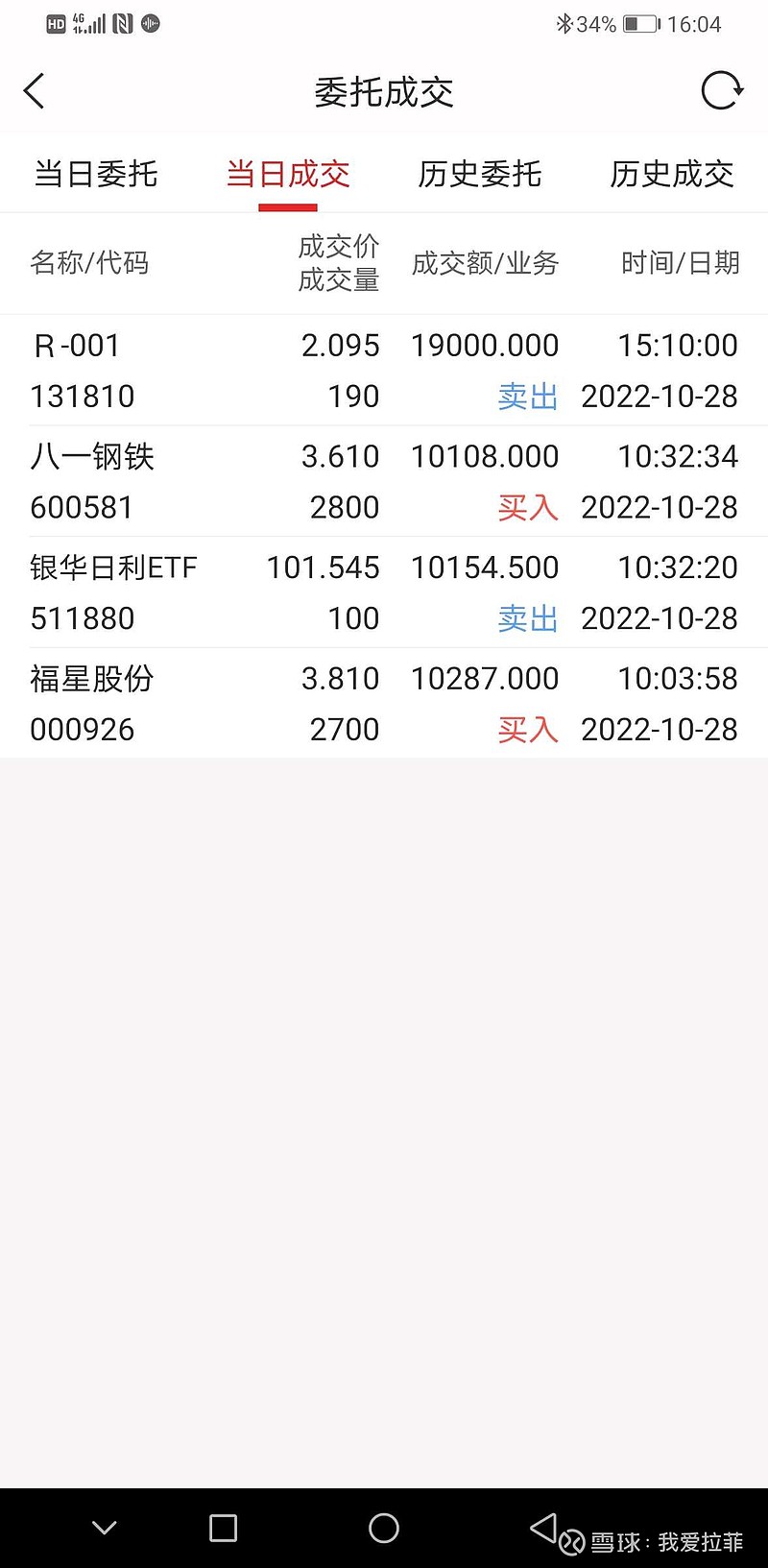Tap the system home button
768x1568 pixels.
coord(384,1528)
